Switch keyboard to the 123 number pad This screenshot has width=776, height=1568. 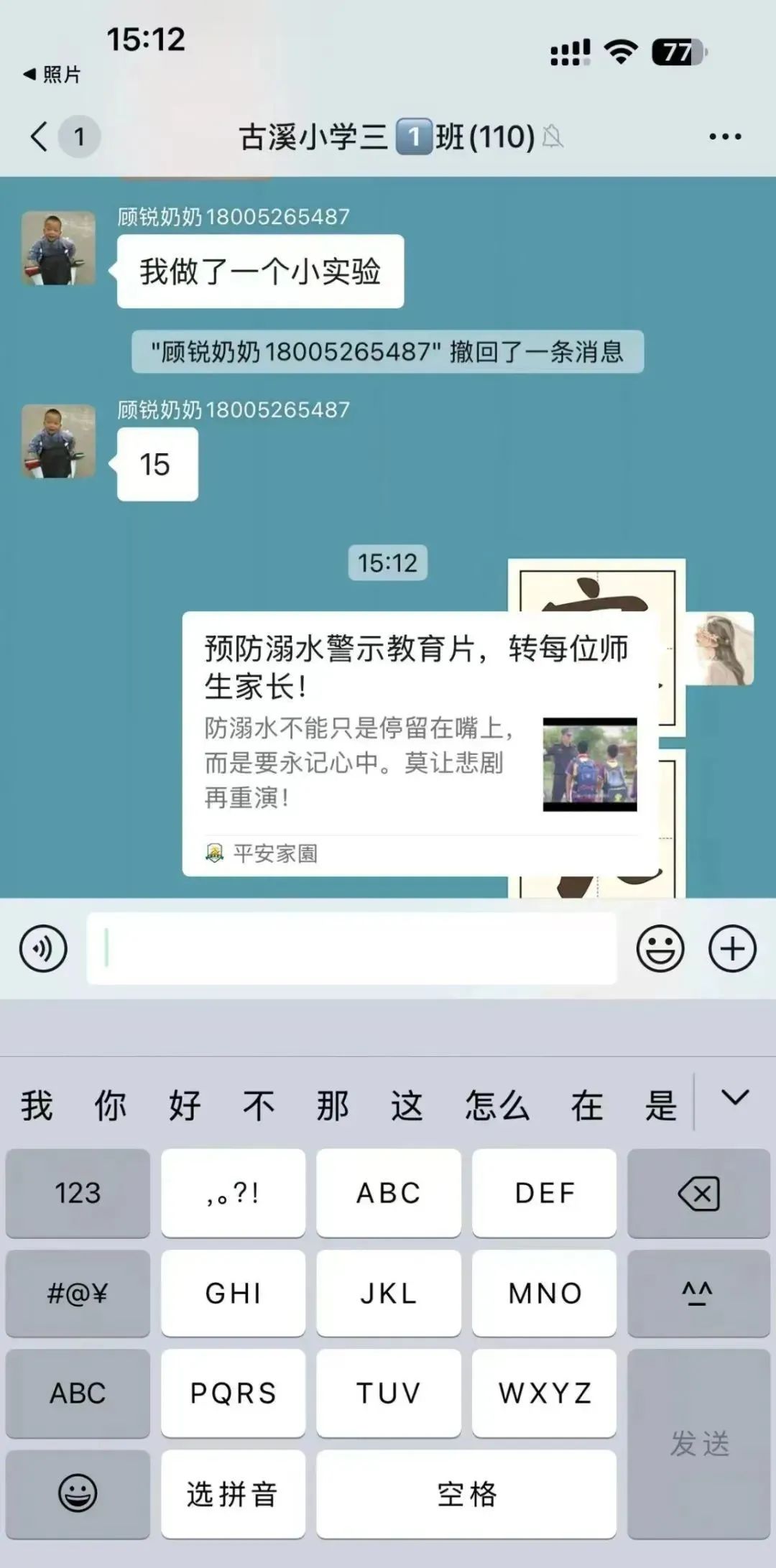pyautogui.click(x=78, y=1194)
